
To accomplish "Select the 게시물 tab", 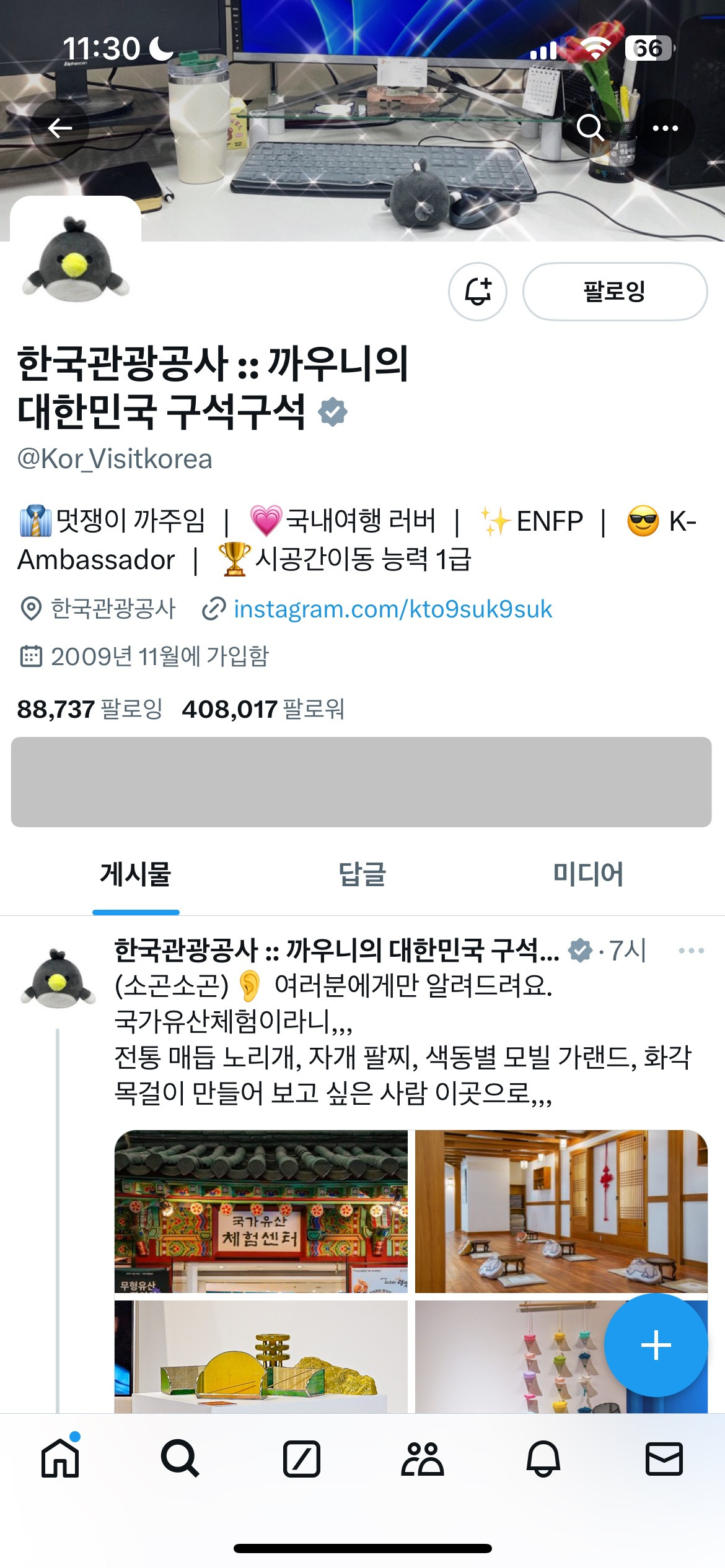I will point(136,874).
